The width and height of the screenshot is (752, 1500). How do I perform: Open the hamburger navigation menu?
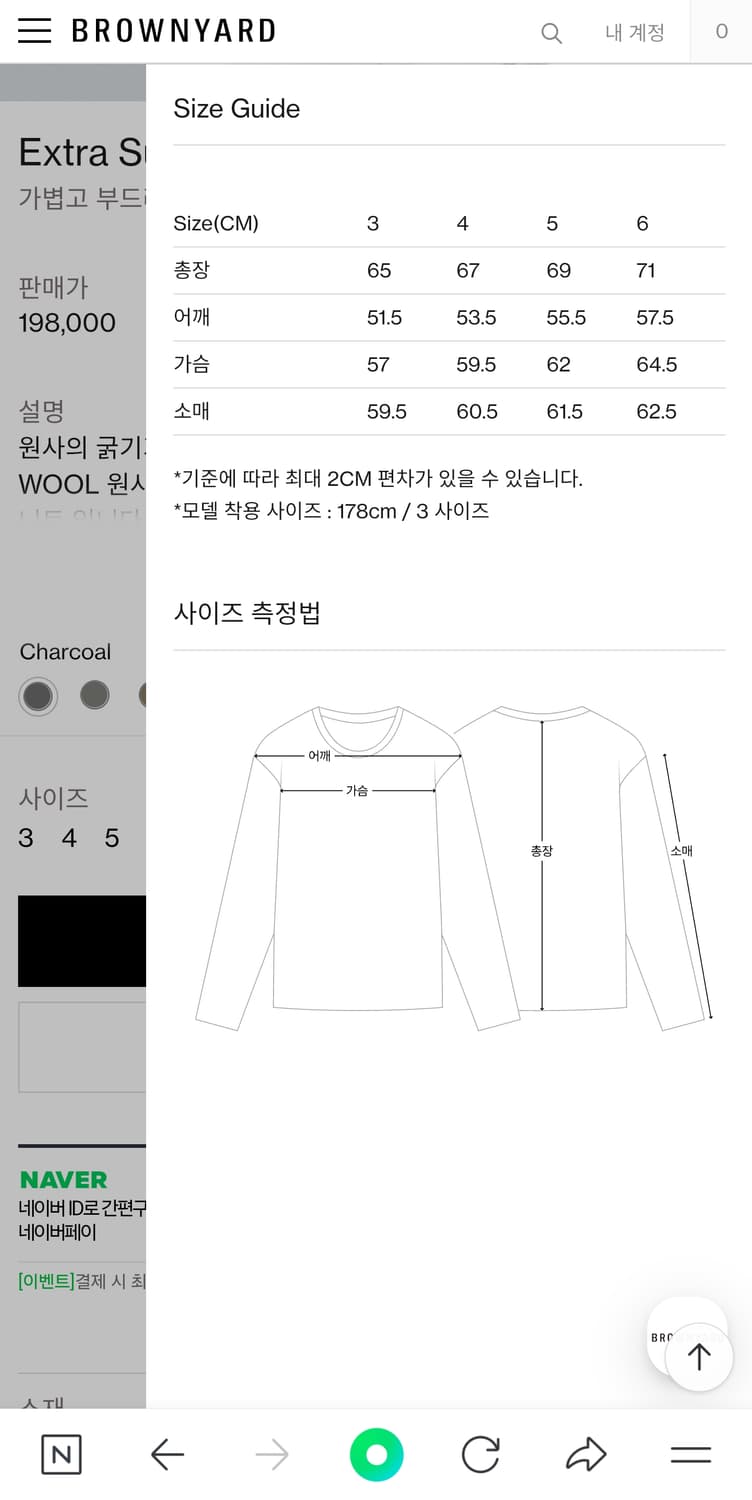coord(34,30)
